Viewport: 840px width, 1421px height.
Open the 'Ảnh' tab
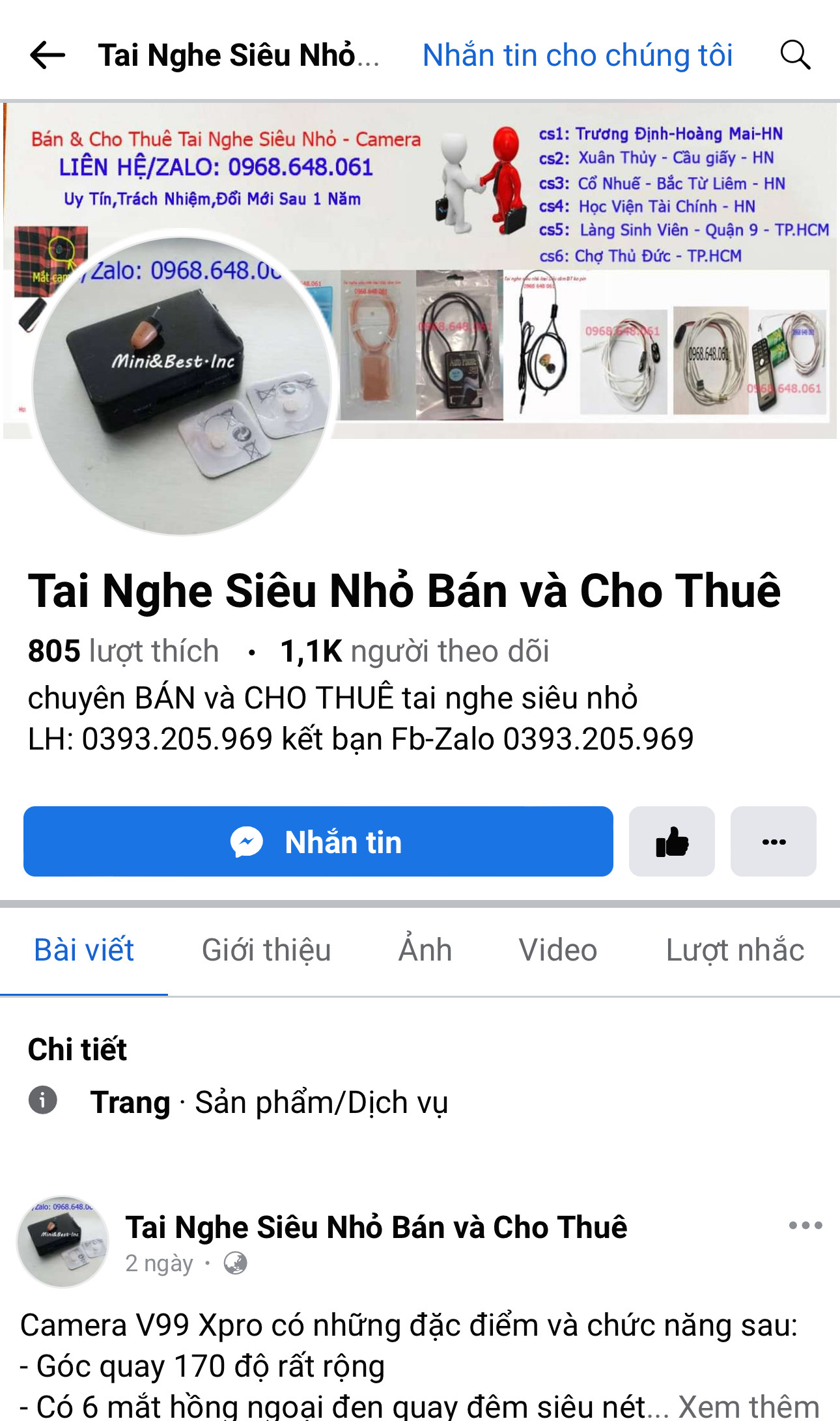425,950
